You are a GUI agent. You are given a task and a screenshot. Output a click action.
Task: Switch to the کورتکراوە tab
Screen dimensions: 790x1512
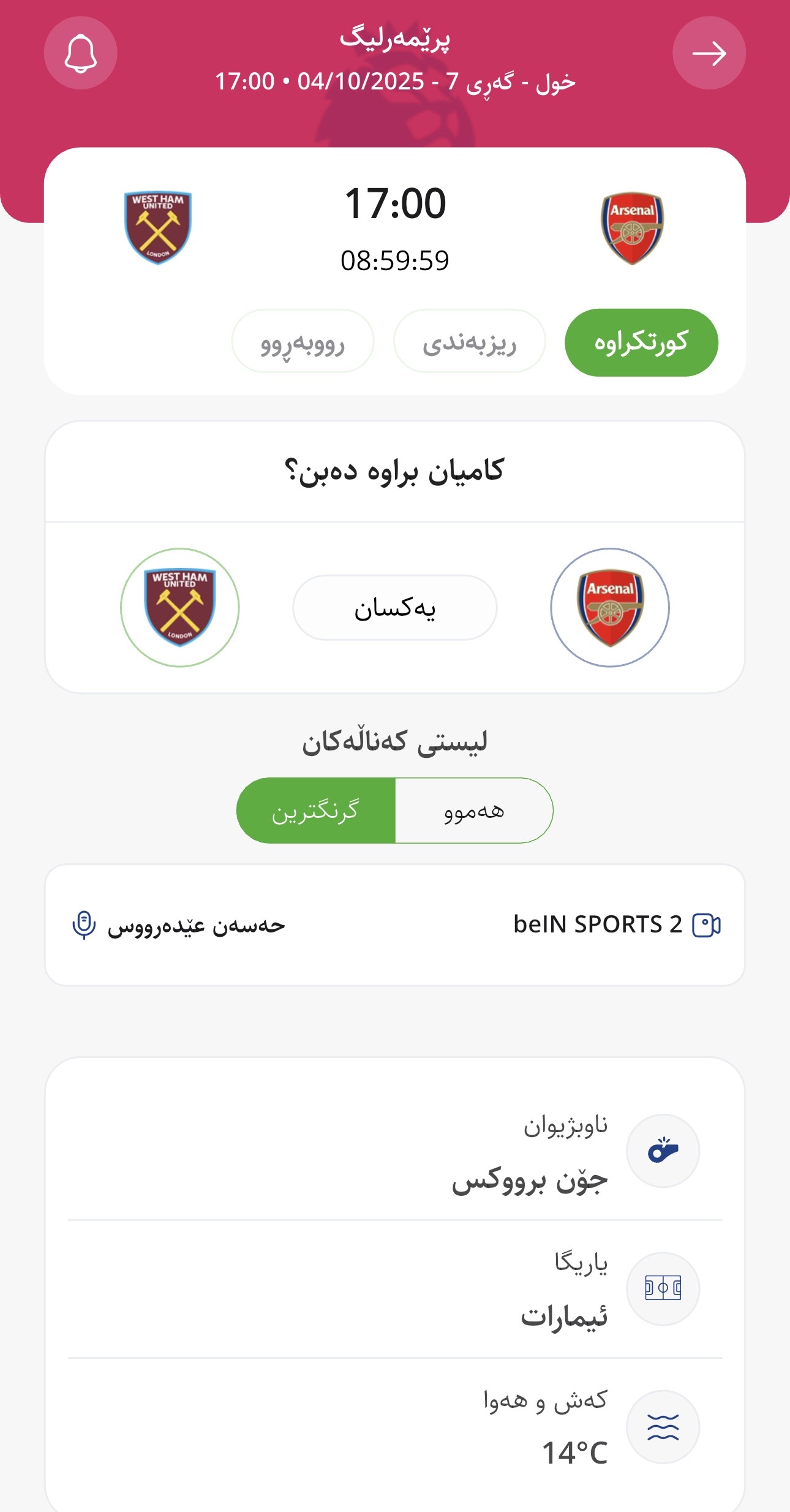pos(641,342)
